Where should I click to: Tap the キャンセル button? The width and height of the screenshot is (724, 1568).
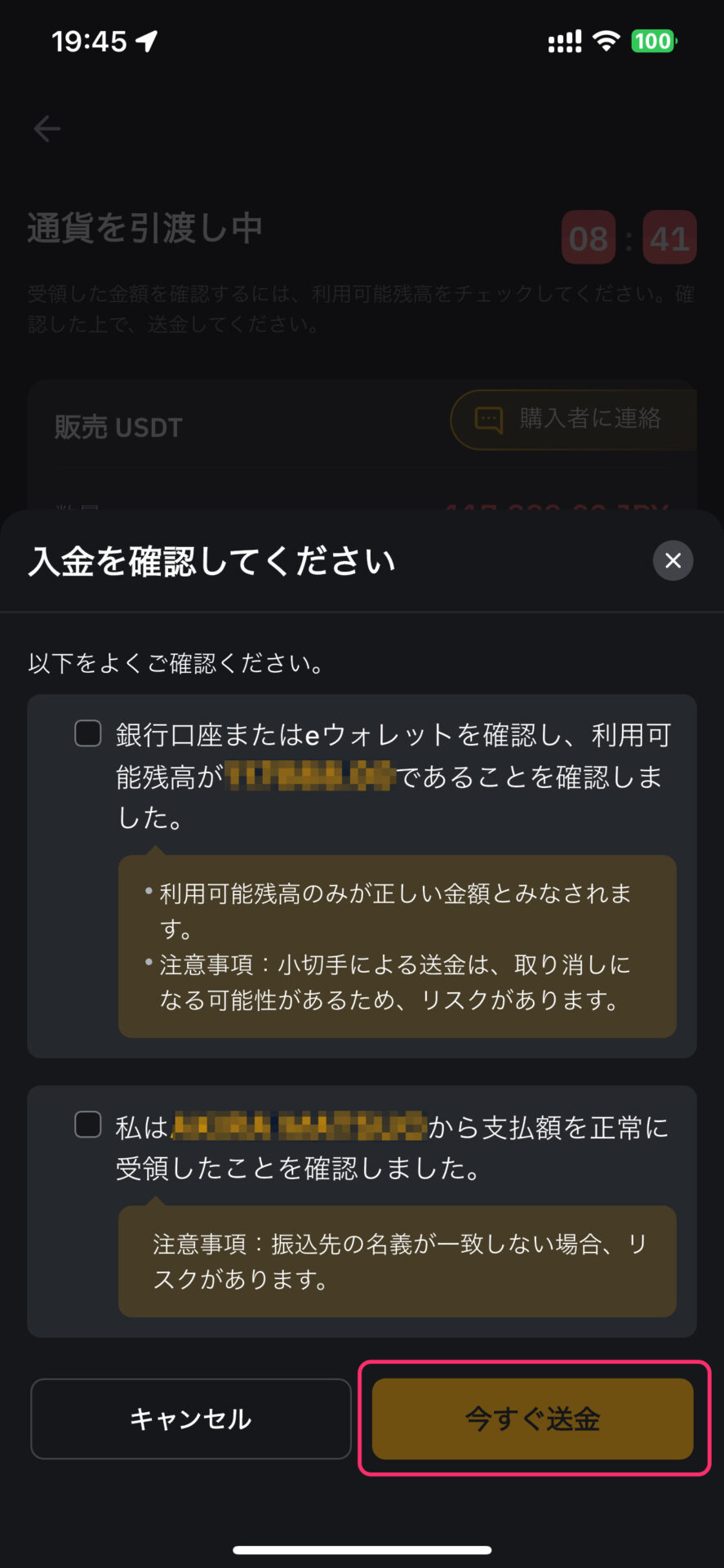pyautogui.click(x=191, y=1419)
